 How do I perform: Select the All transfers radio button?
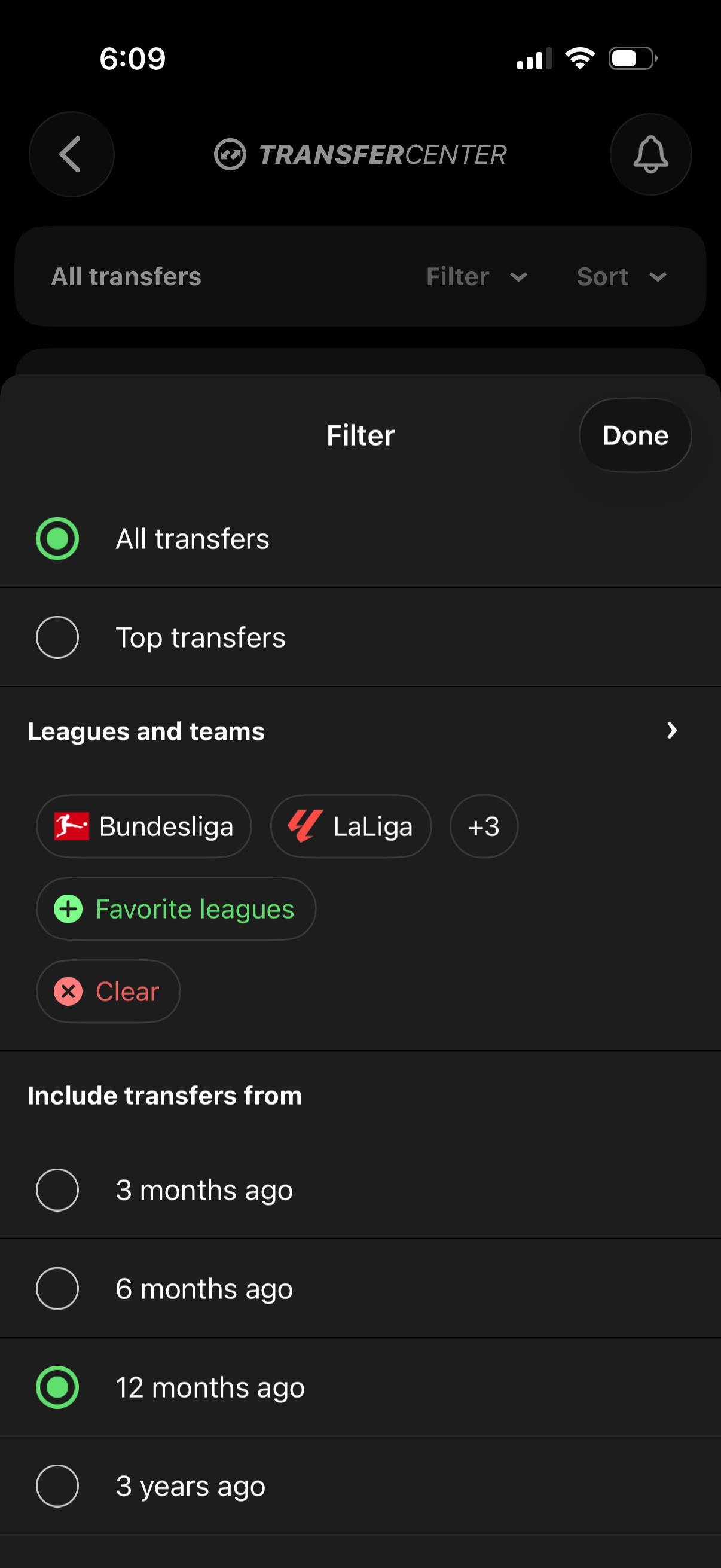point(57,538)
